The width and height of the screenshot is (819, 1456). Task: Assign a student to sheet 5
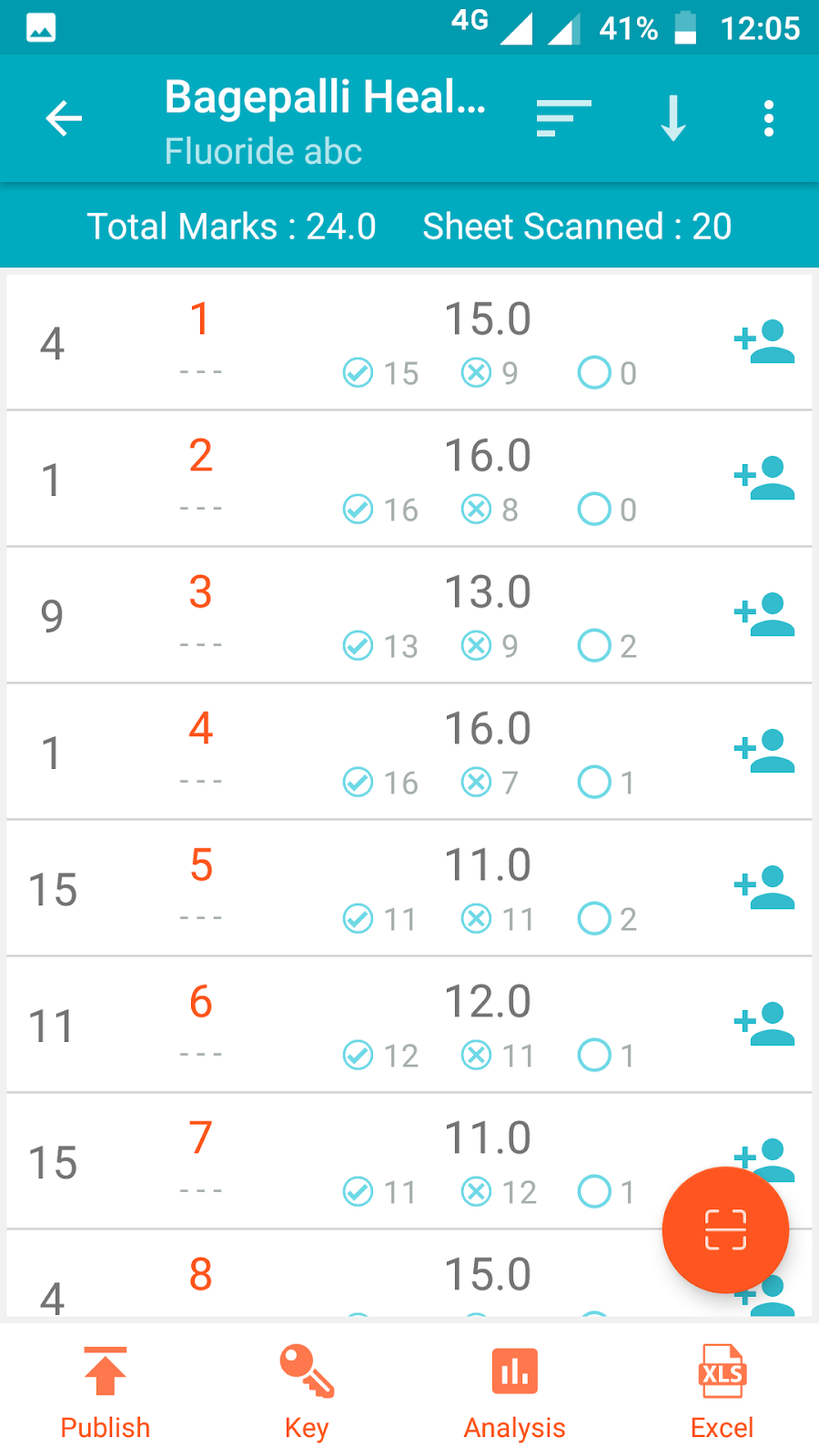764,888
